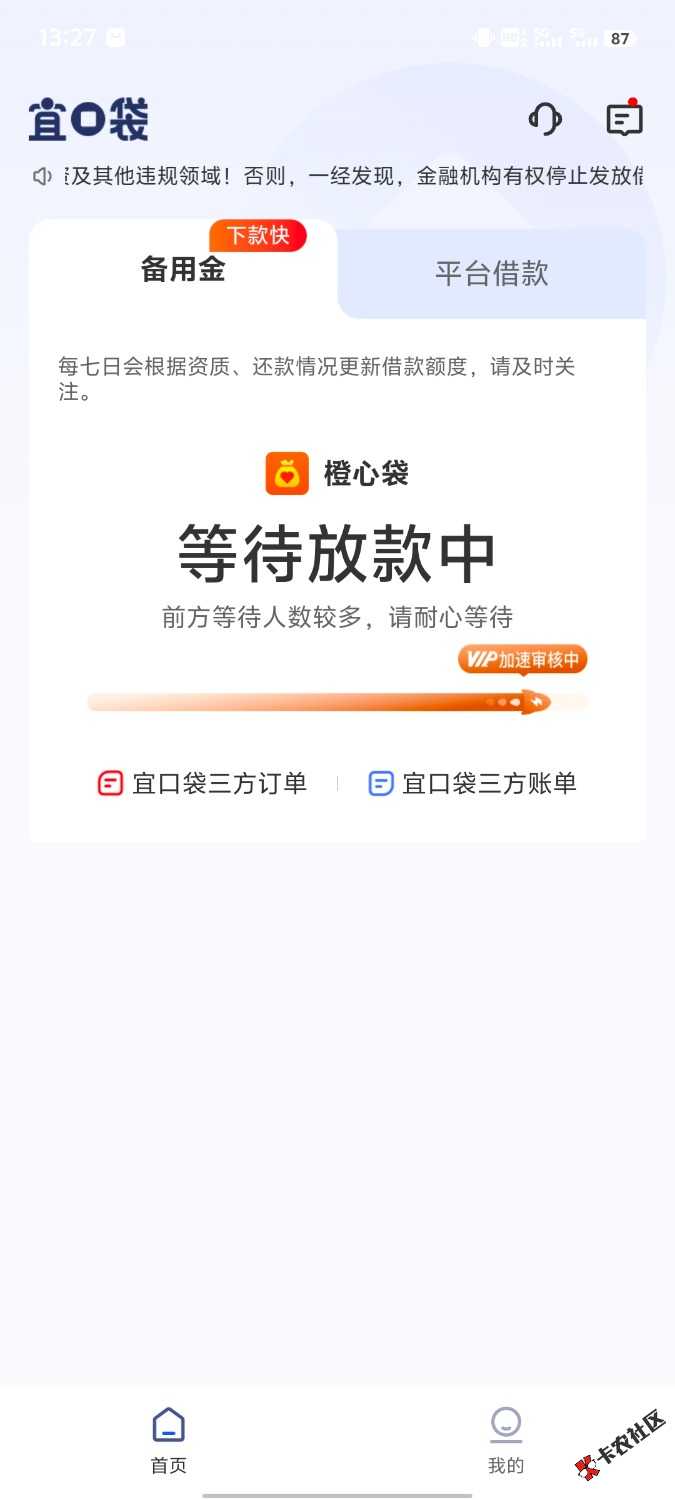Open 宜口袋三方账单
The height and width of the screenshot is (1500, 675).
[473, 783]
